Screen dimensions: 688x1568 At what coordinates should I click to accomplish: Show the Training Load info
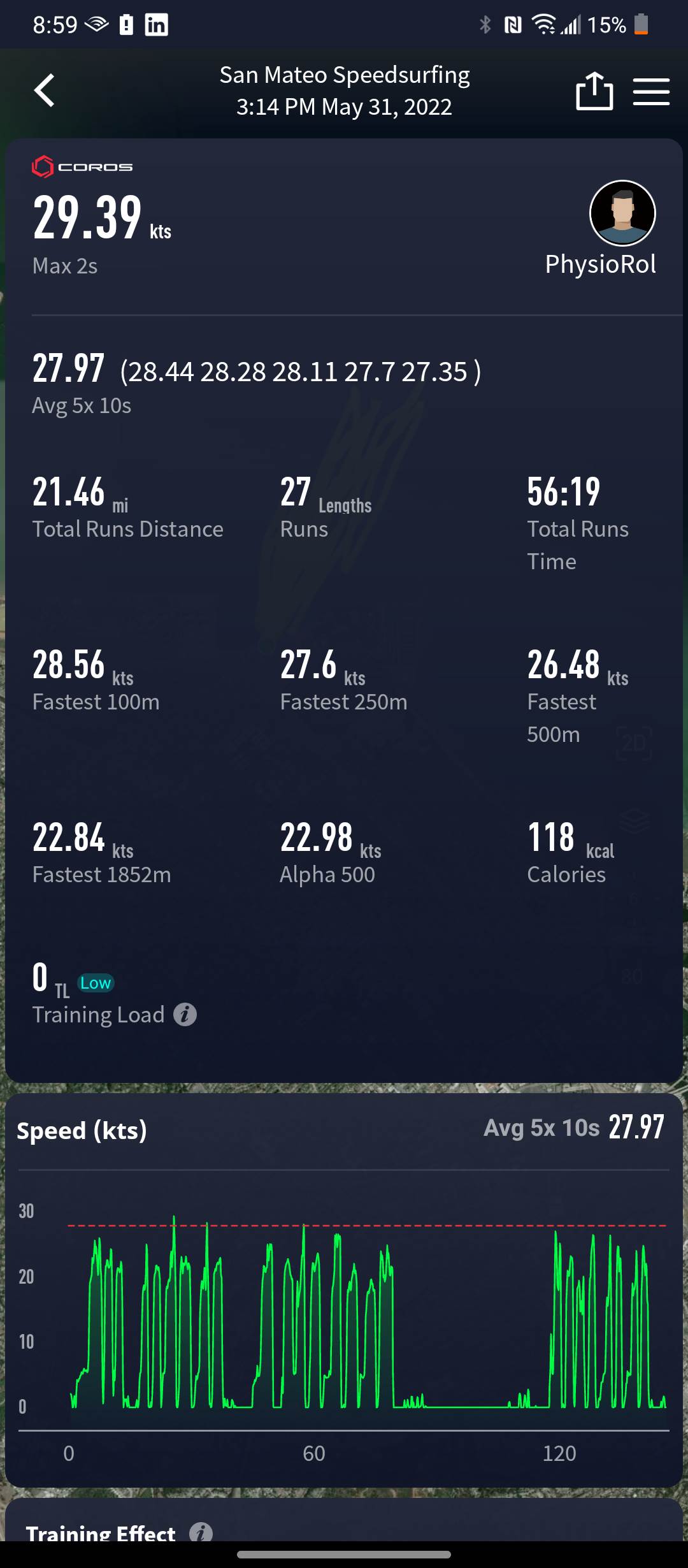tap(185, 1014)
